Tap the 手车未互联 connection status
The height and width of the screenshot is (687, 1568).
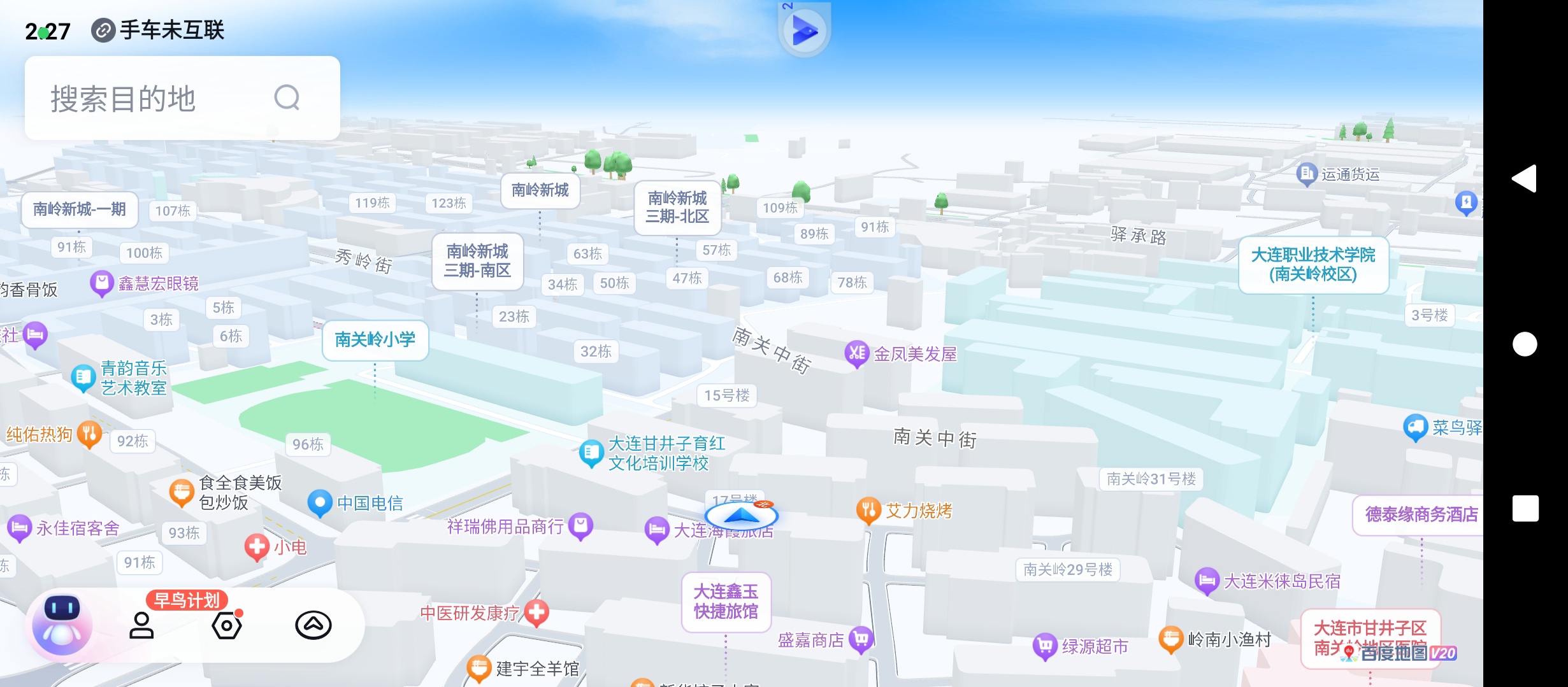(158, 30)
